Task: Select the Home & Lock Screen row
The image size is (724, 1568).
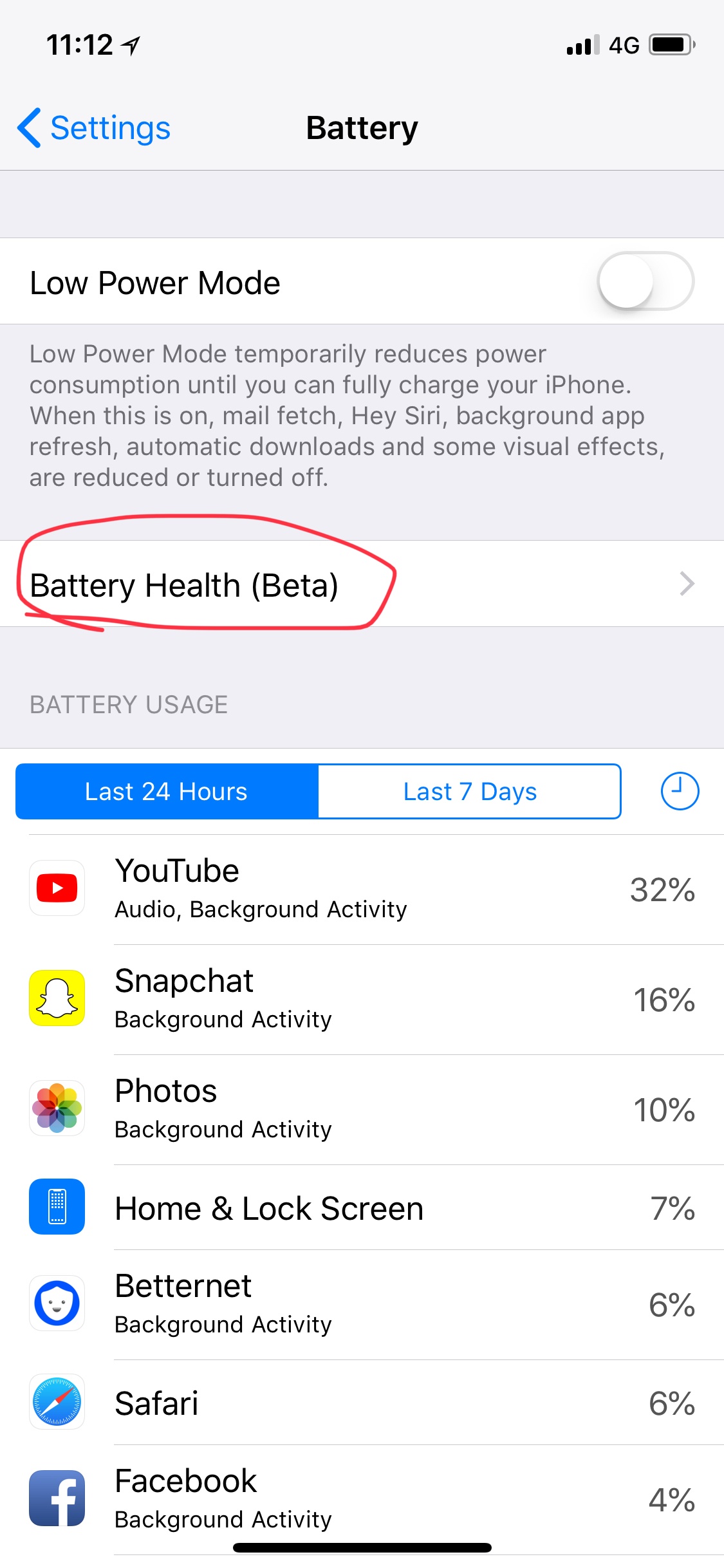Action: point(362,1208)
